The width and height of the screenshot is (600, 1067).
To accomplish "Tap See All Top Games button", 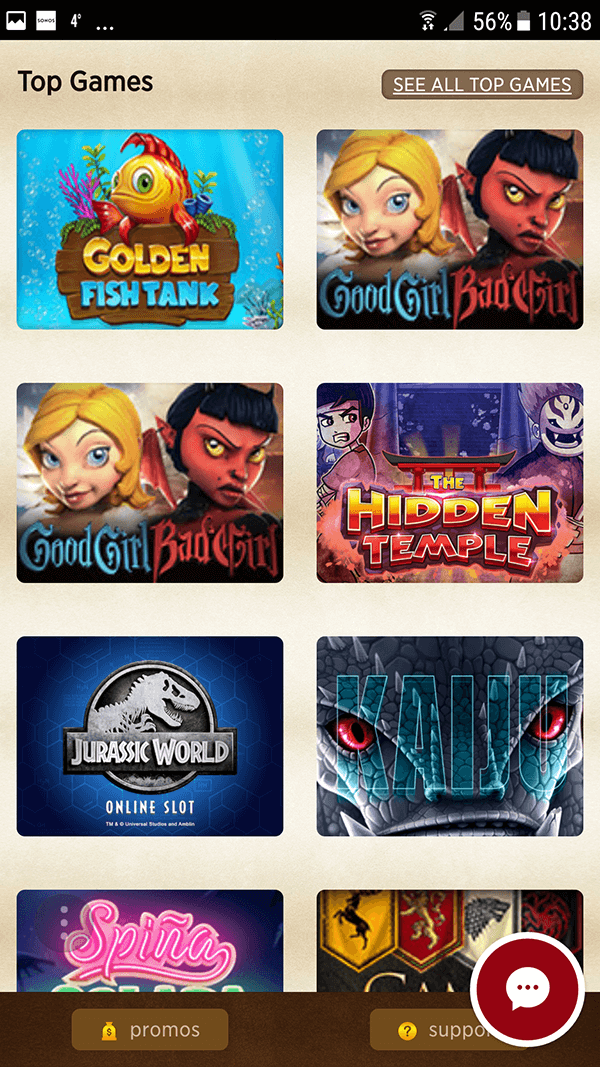I will [x=482, y=85].
